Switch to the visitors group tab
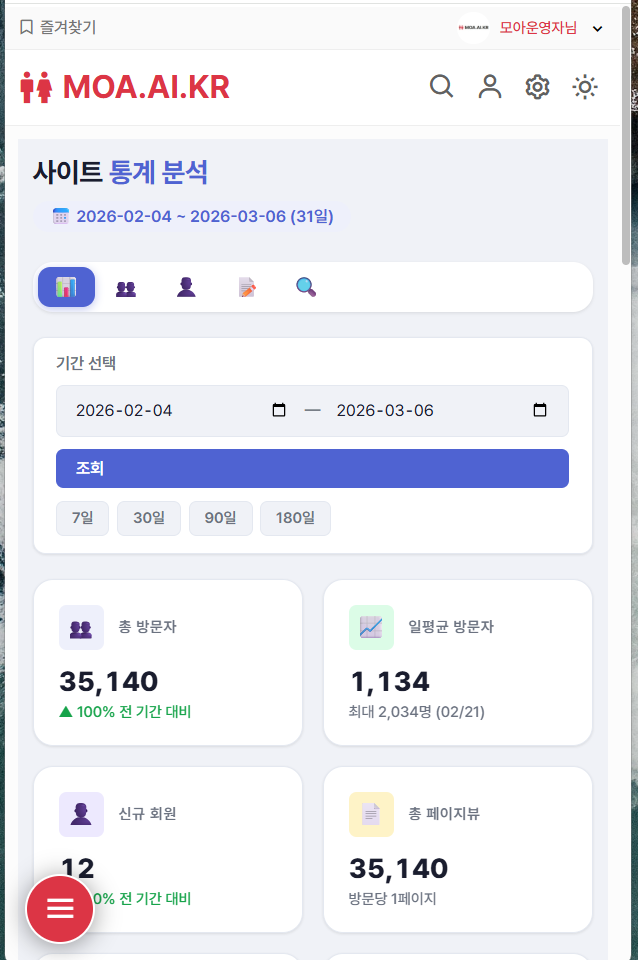 126,288
